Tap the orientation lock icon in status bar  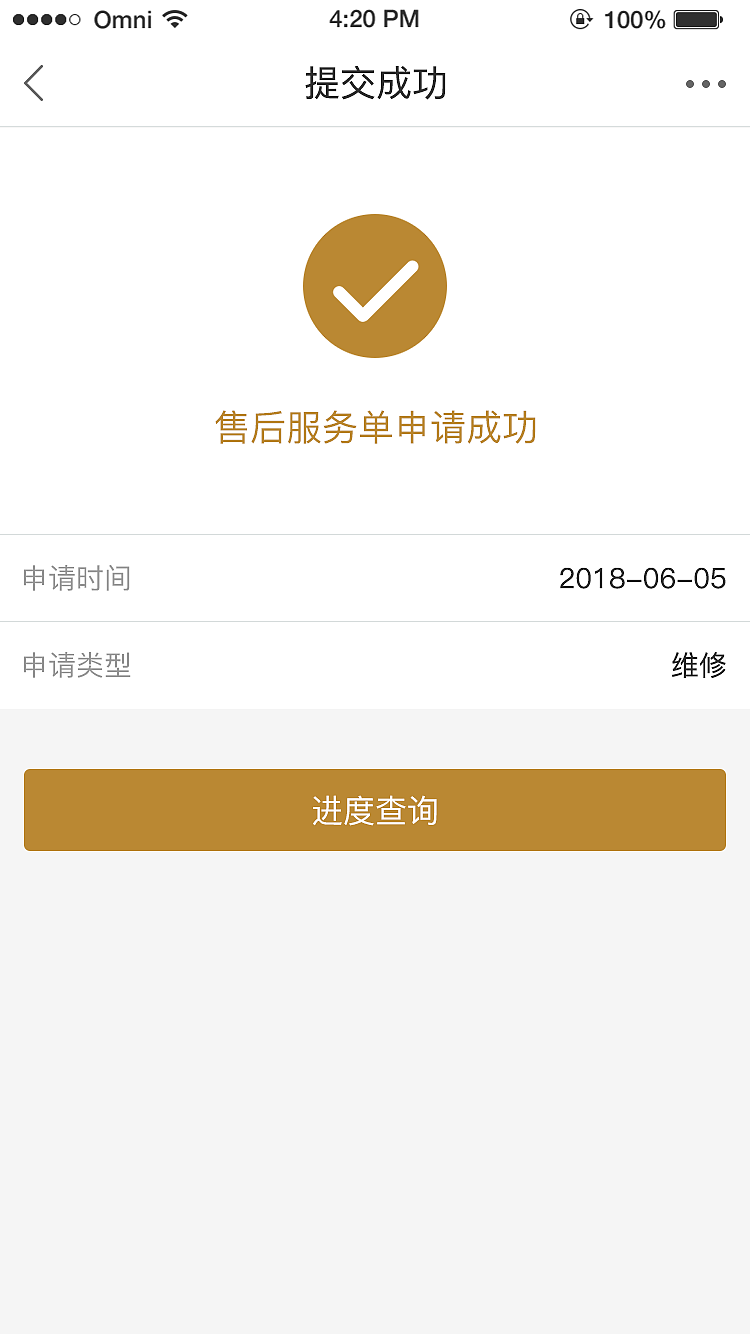(x=581, y=18)
